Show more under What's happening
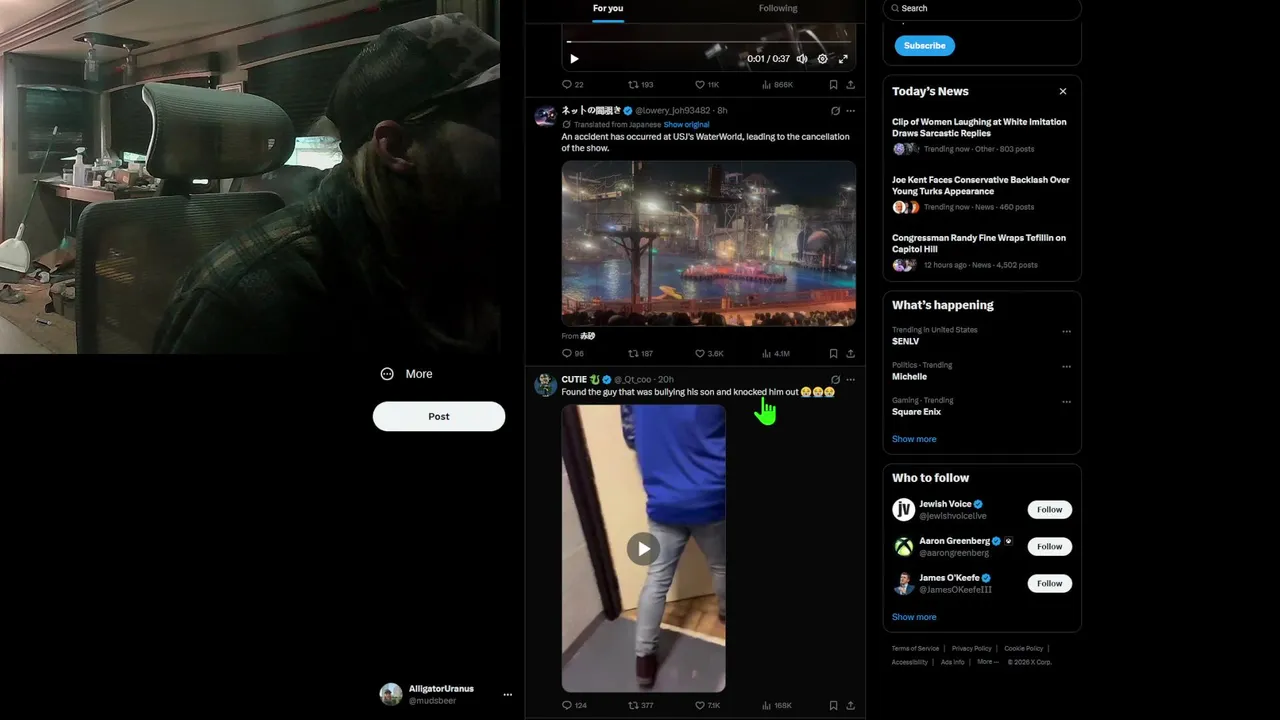1280x720 pixels. pos(914,439)
